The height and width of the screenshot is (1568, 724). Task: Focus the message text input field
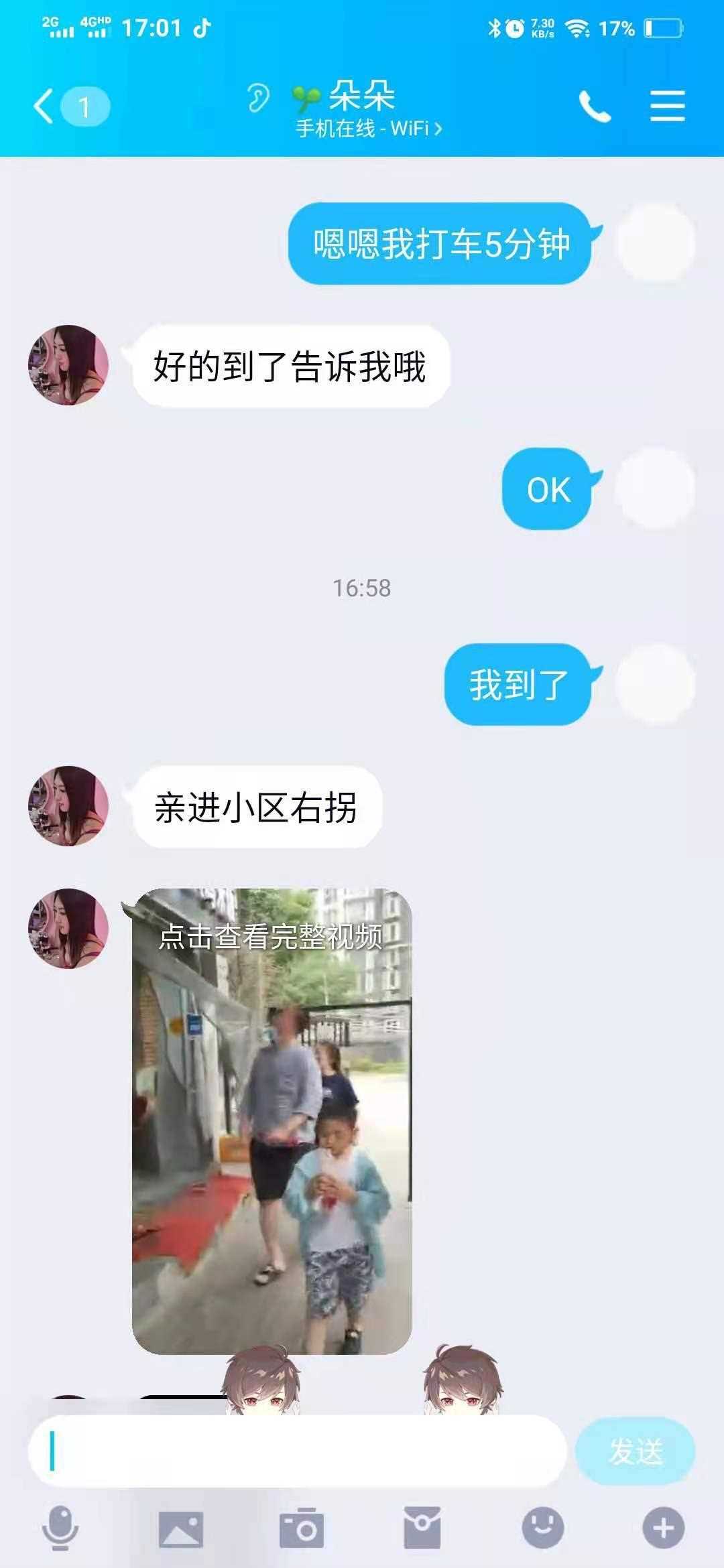pyautogui.click(x=297, y=1451)
